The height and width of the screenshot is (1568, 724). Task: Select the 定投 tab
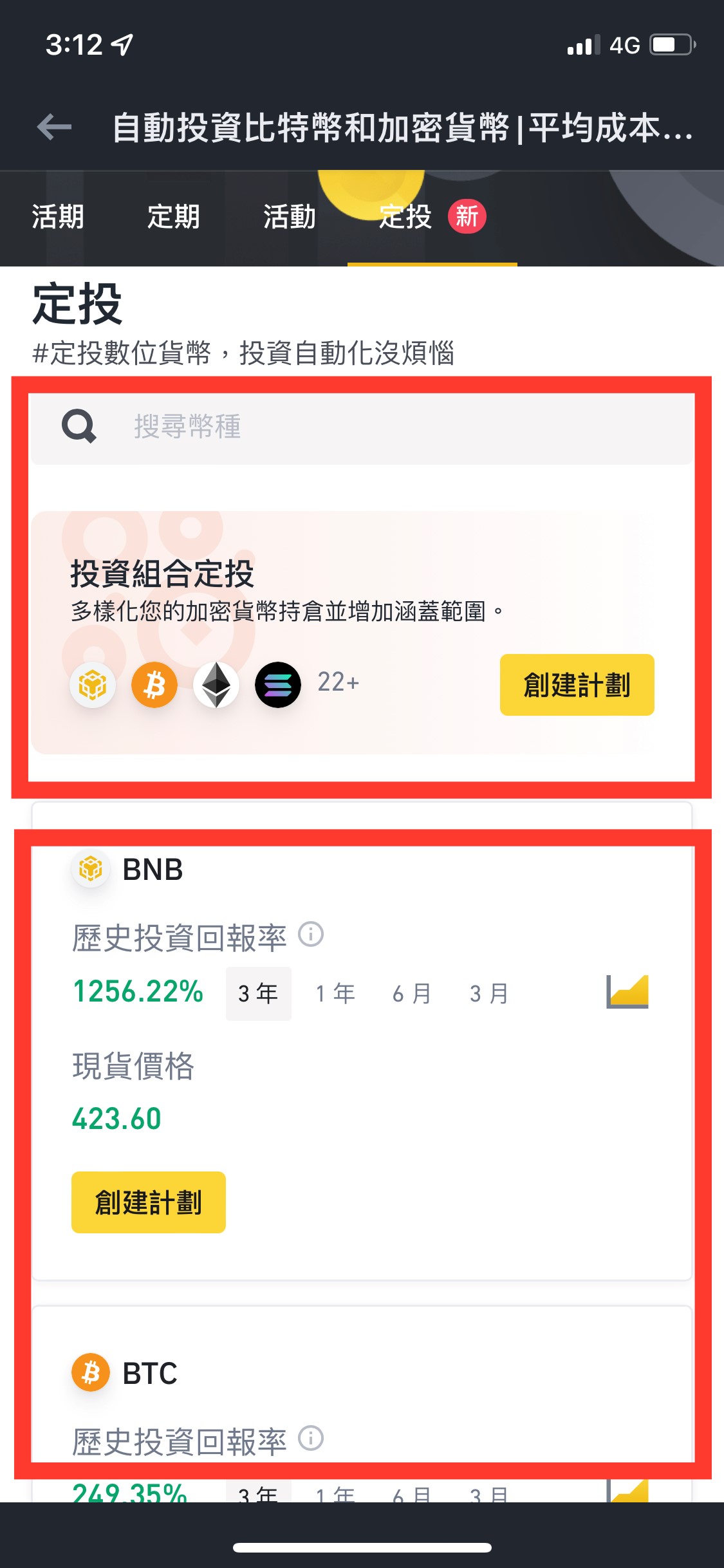pyautogui.click(x=405, y=217)
